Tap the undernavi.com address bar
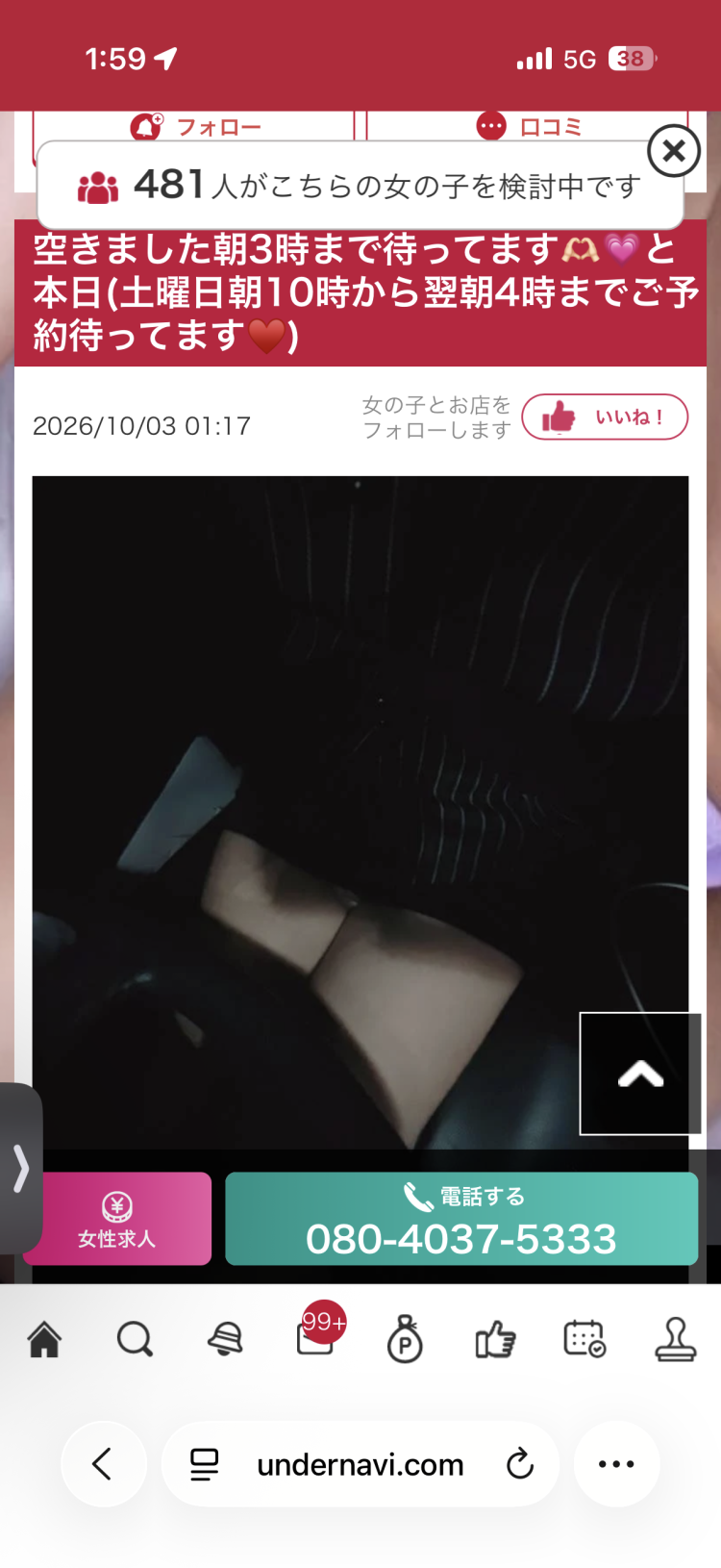This screenshot has height=1568, width=721. click(360, 1464)
